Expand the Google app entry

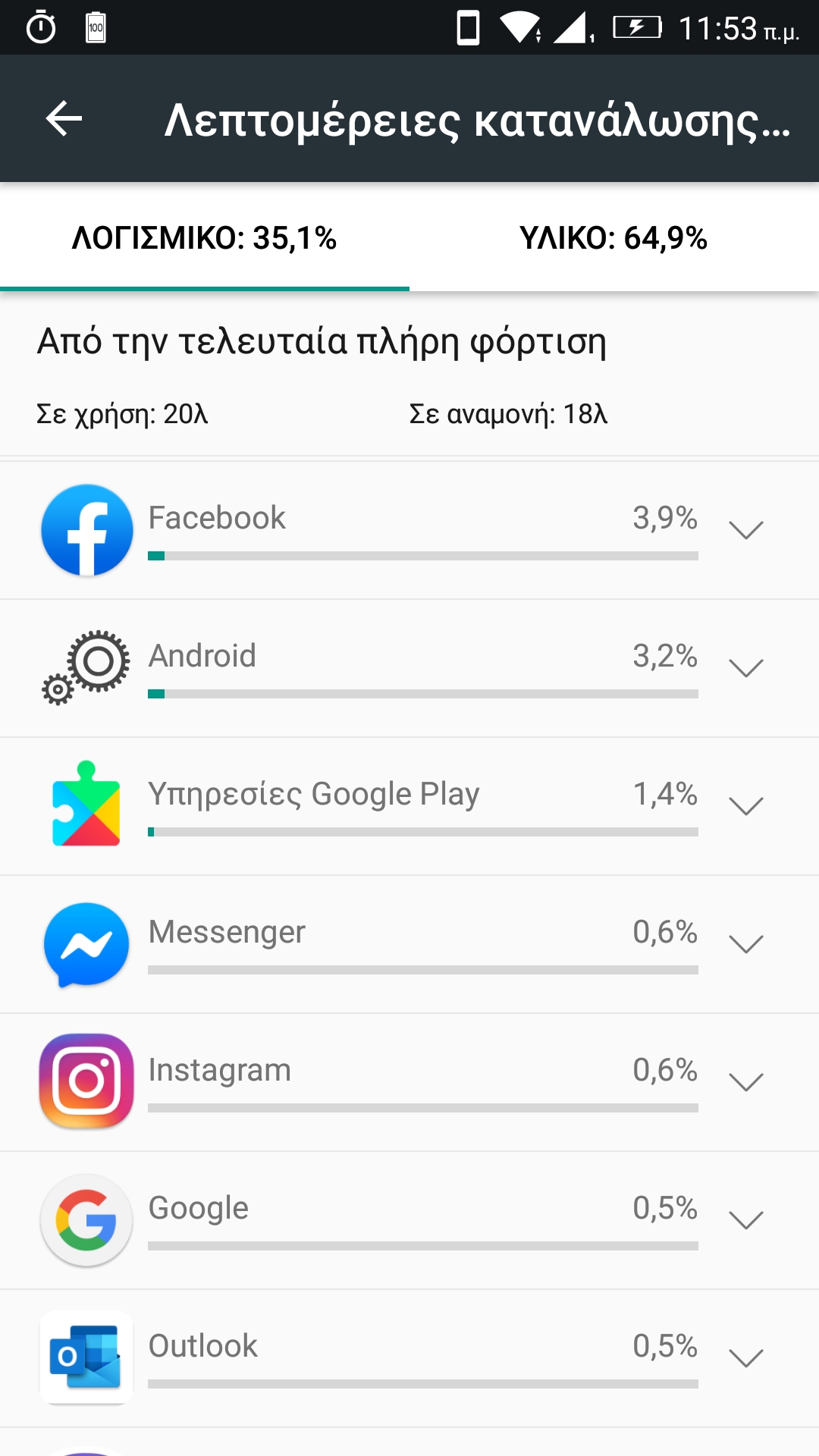coord(745,1219)
